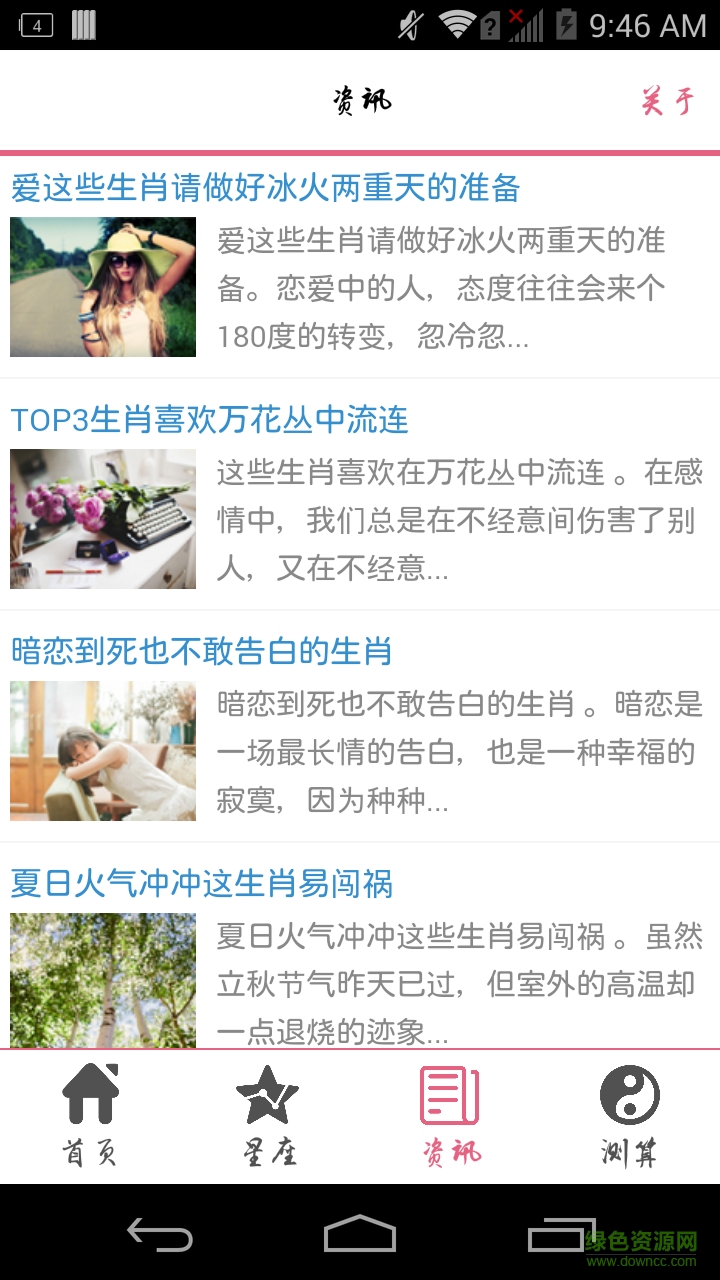Screen dimensions: 720x1280
Task: Open the 关于 about page
Action: pyautogui.click(x=667, y=101)
